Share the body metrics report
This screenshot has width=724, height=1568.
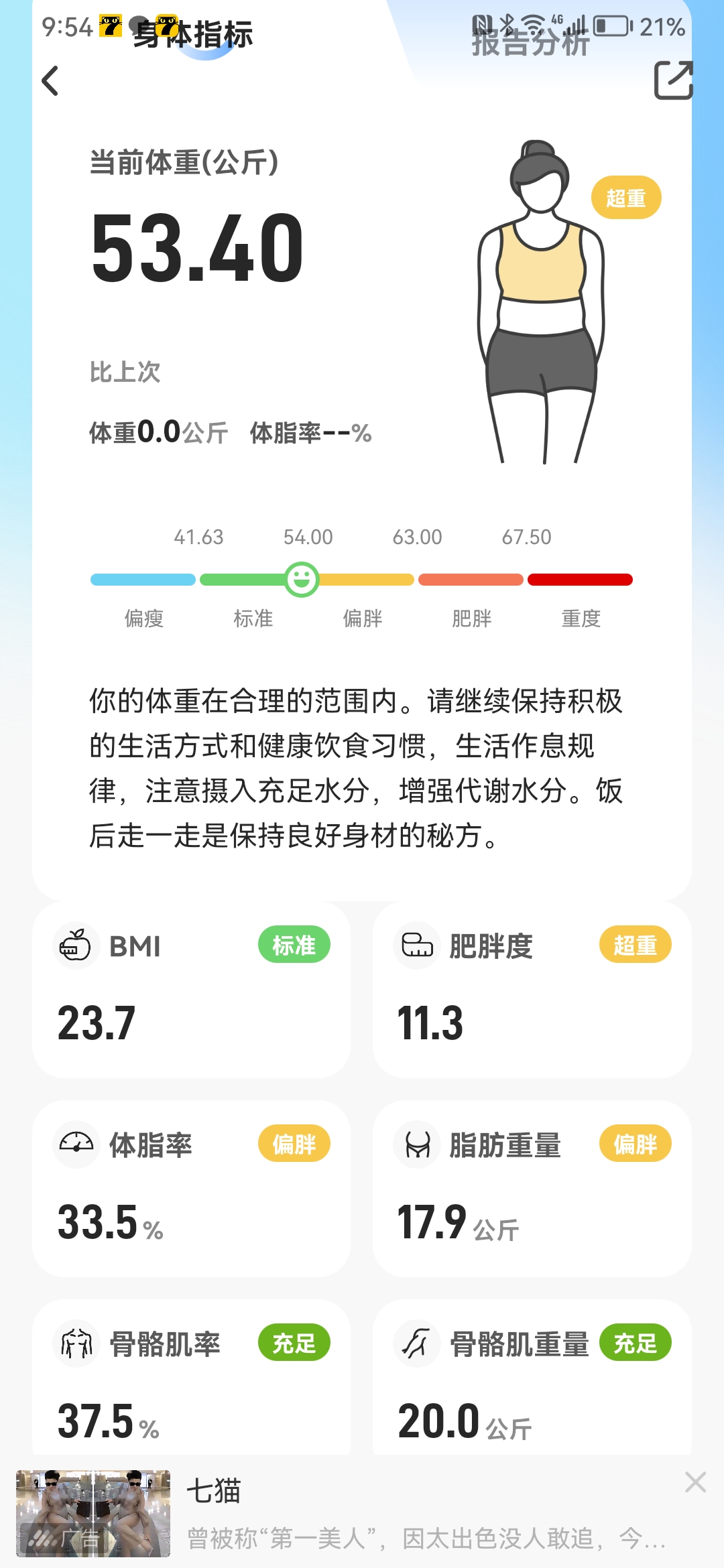click(673, 80)
